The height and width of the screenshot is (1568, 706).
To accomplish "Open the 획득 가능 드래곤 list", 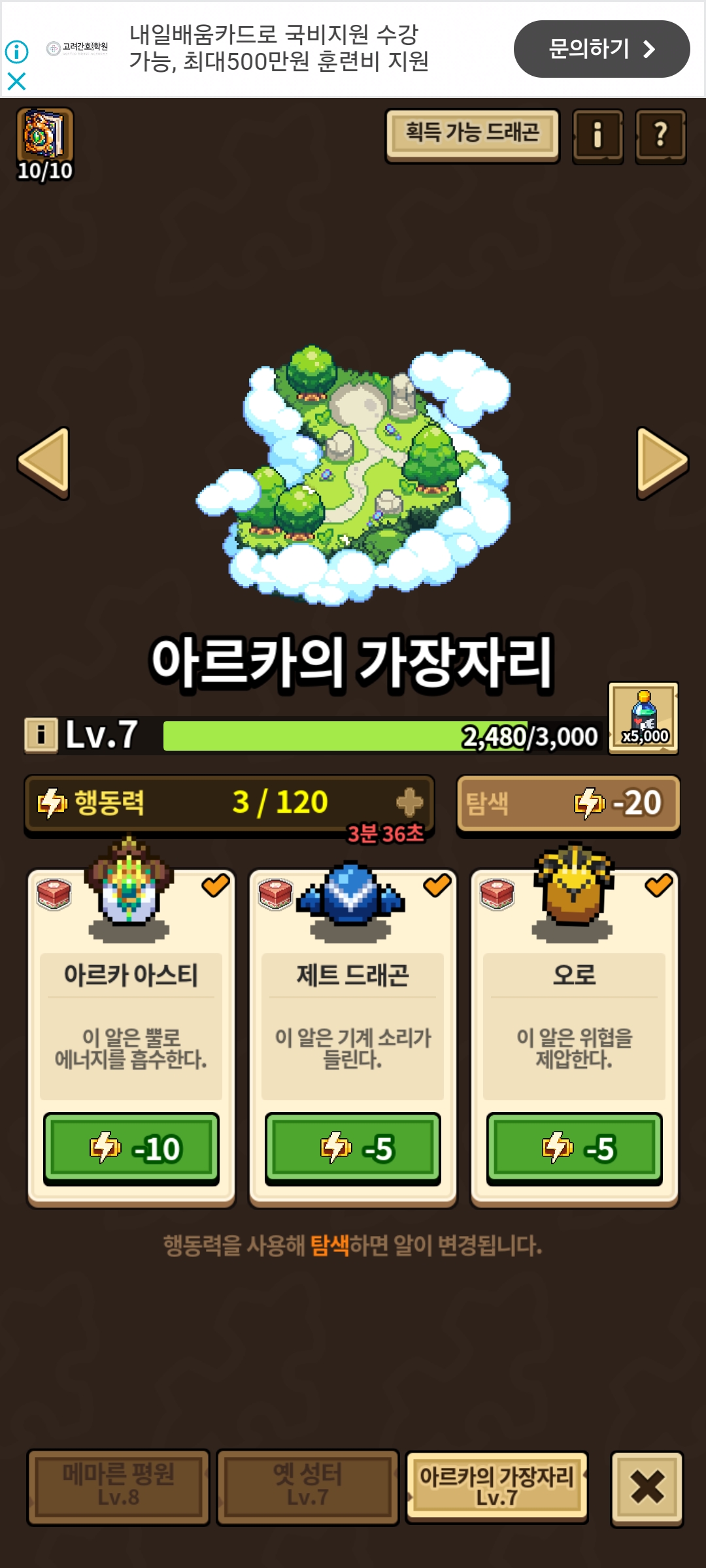I will click(472, 135).
